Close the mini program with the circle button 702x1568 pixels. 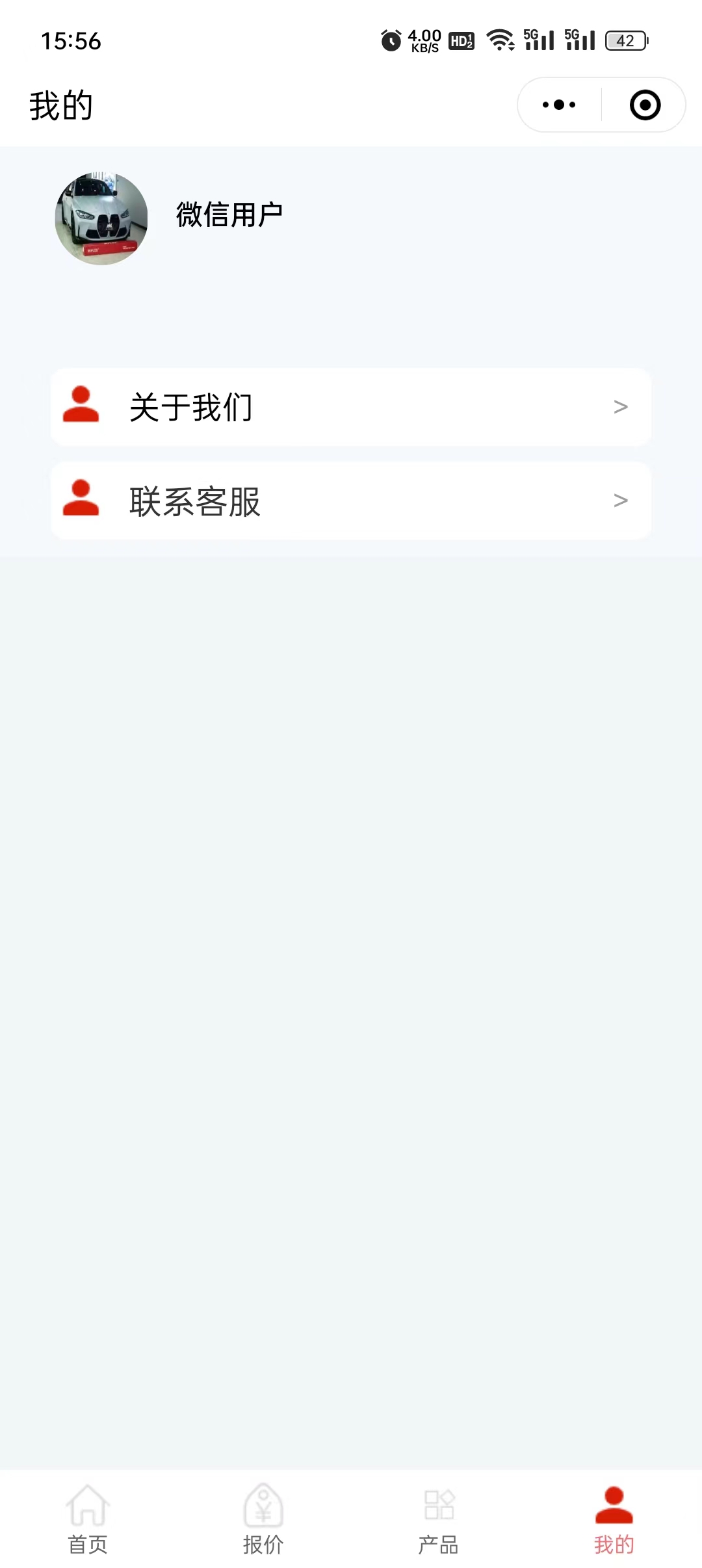click(645, 105)
